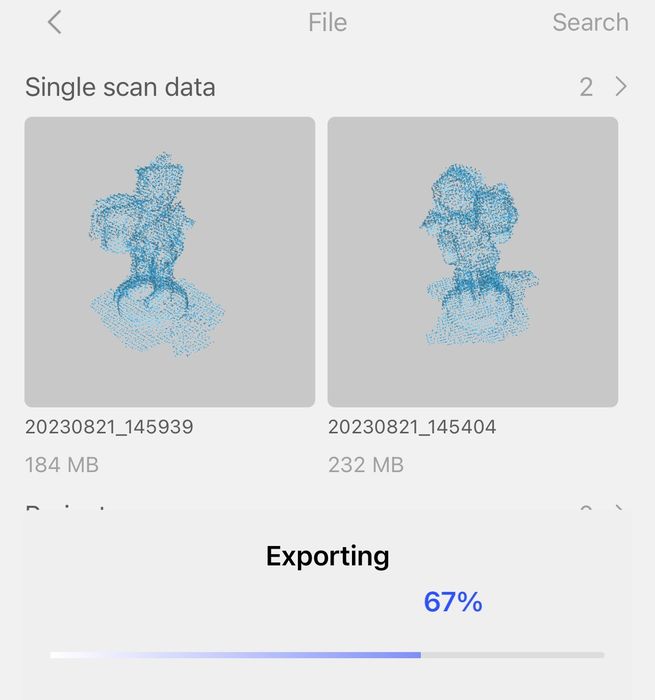The height and width of the screenshot is (700, 655).
Task: Open scan 20230821_145939
Action: point(170,262)
